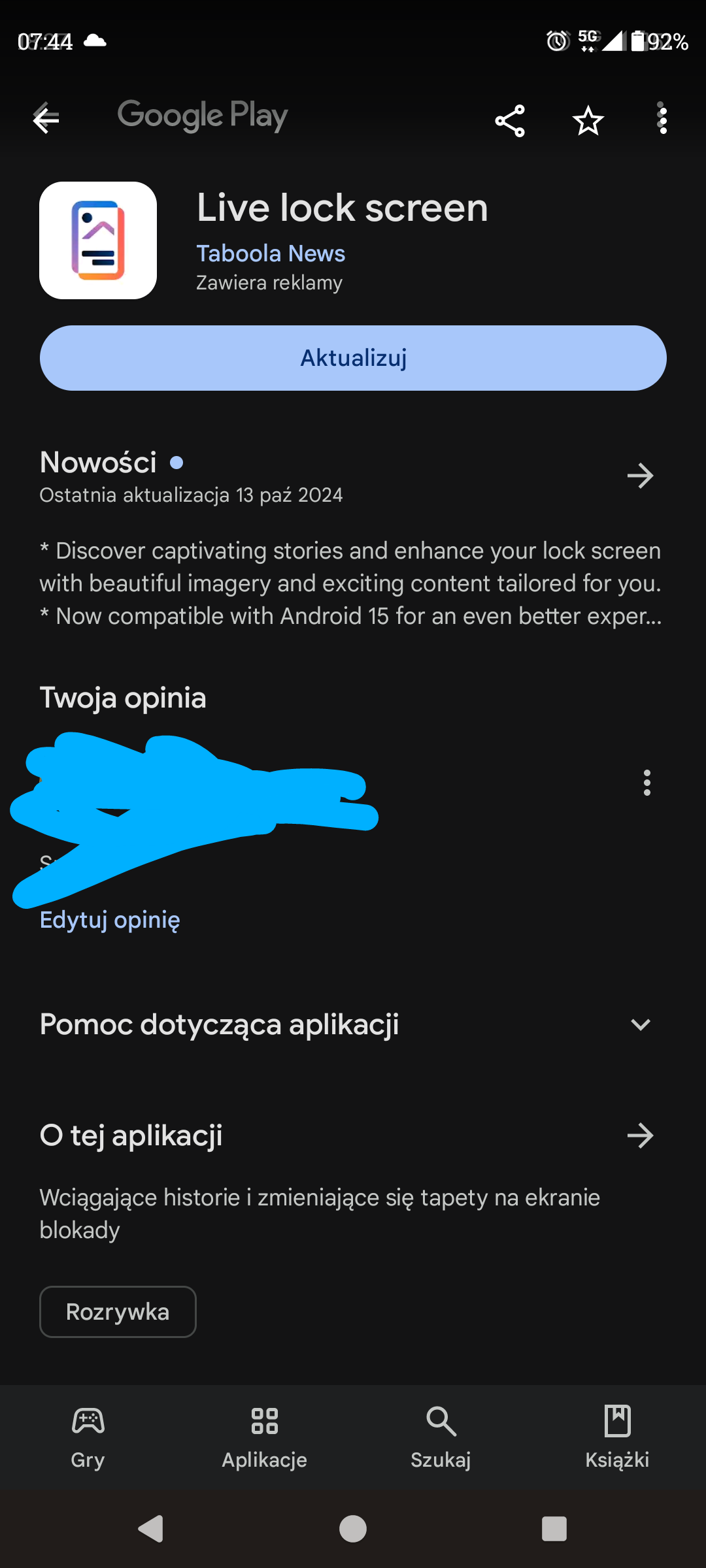Screen dimensions: 706x1568
Task: Go back using the top arrow
Action: tap(46, 119)
